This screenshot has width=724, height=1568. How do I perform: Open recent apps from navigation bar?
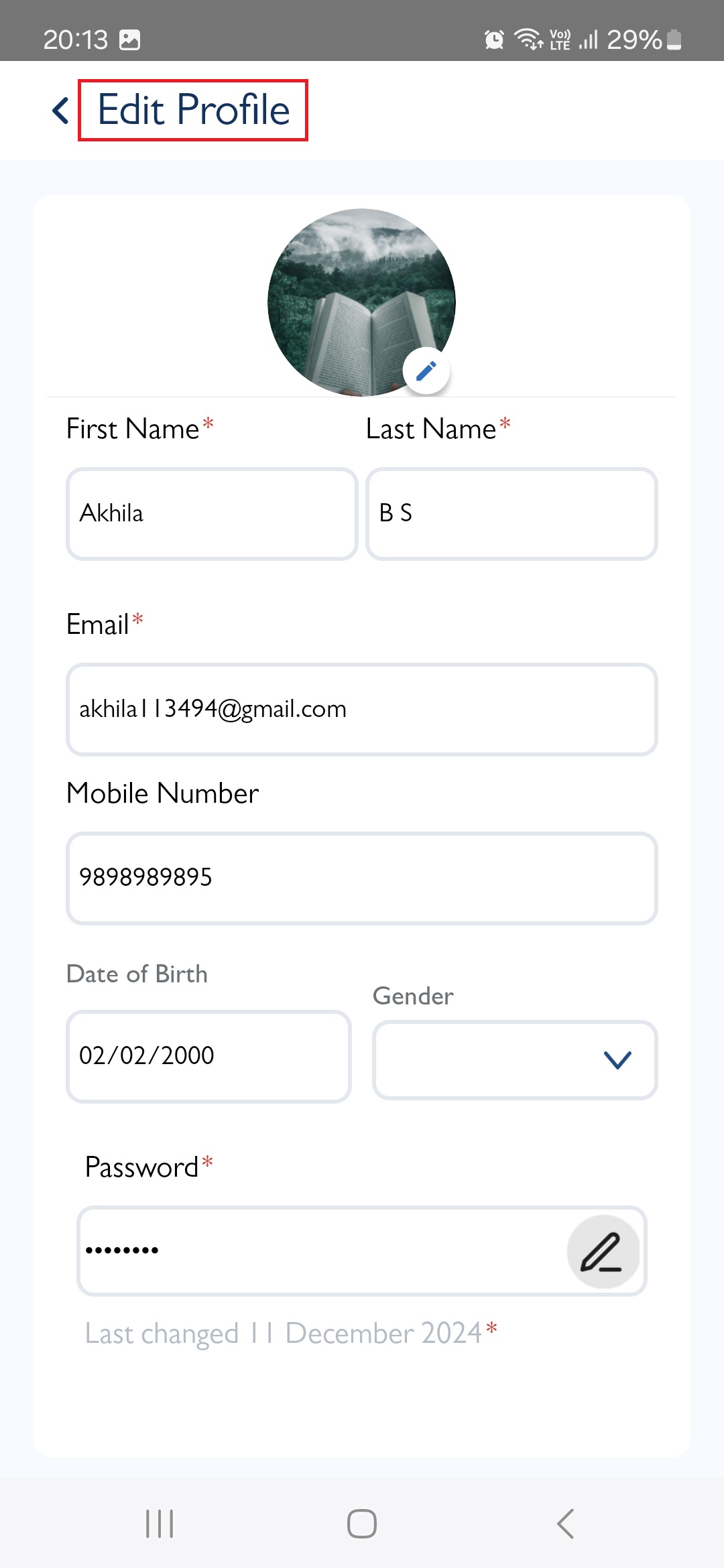click(x=160, y=1524)
